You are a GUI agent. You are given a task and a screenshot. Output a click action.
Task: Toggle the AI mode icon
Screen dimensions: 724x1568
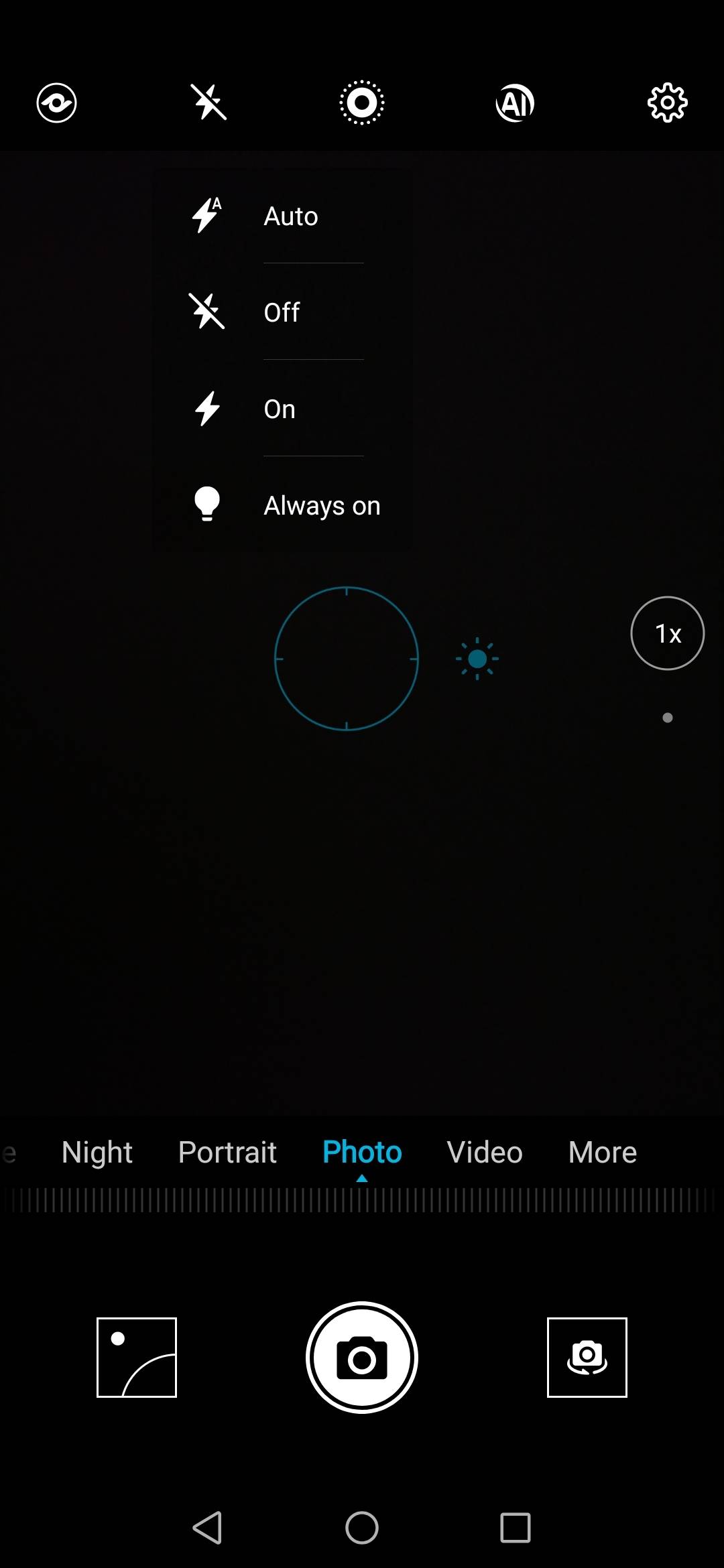click(x=515, y=103)
